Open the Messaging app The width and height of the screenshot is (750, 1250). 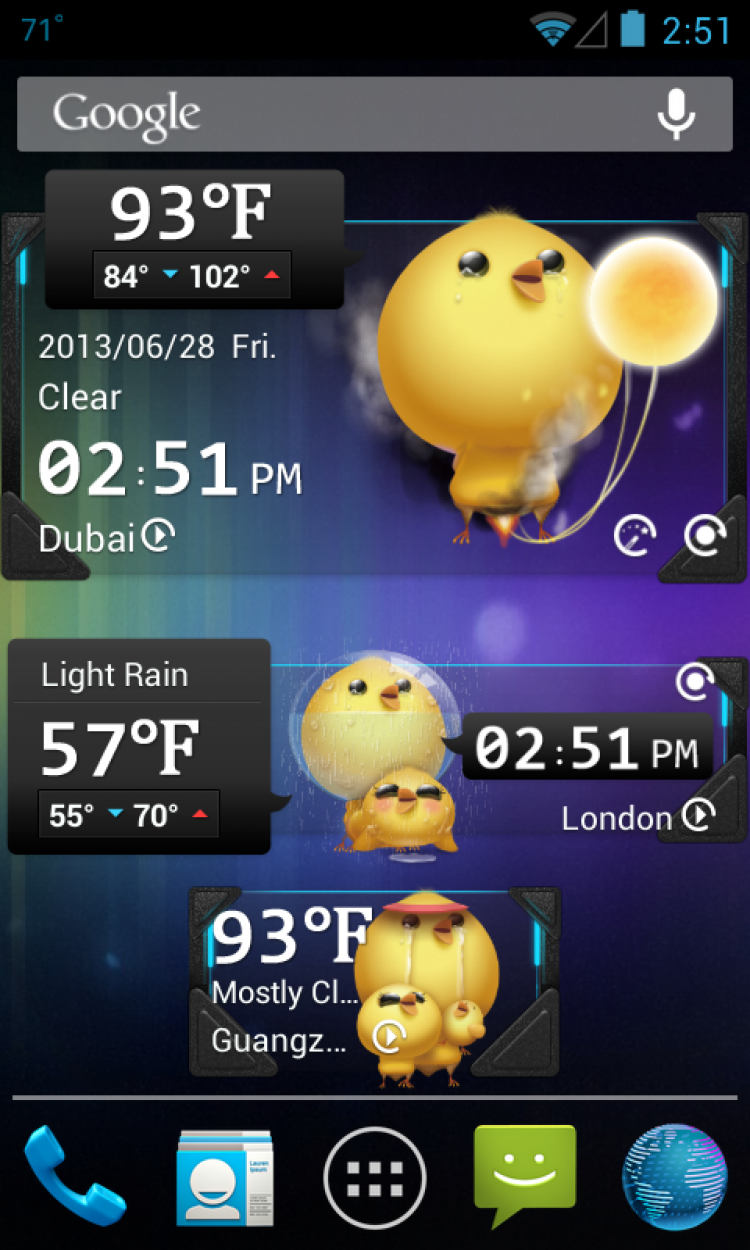pos(525,1175)
